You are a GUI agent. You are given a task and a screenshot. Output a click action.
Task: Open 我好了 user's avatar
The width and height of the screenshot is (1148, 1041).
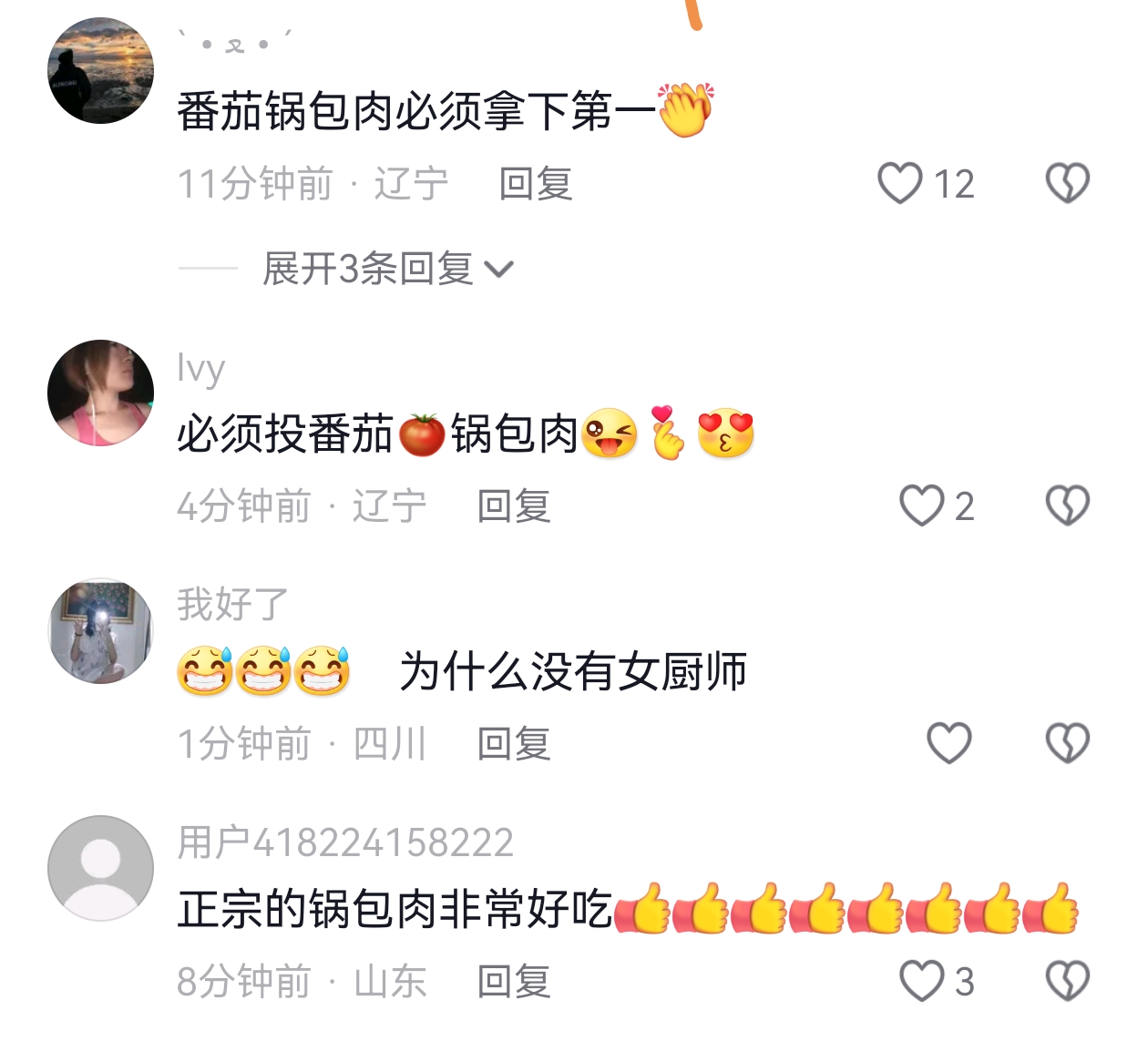[100, 630]
